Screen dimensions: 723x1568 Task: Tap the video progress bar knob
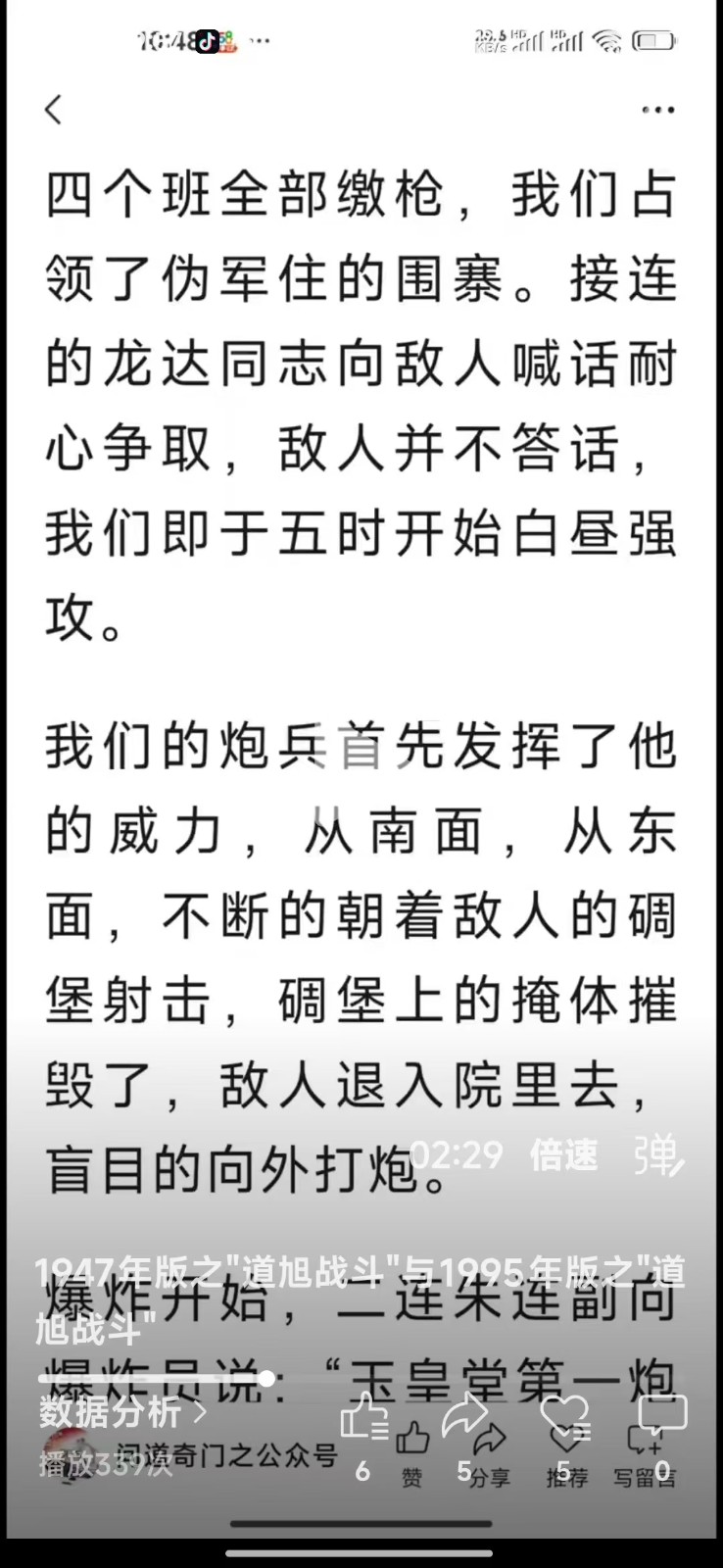coord(265,1379)
